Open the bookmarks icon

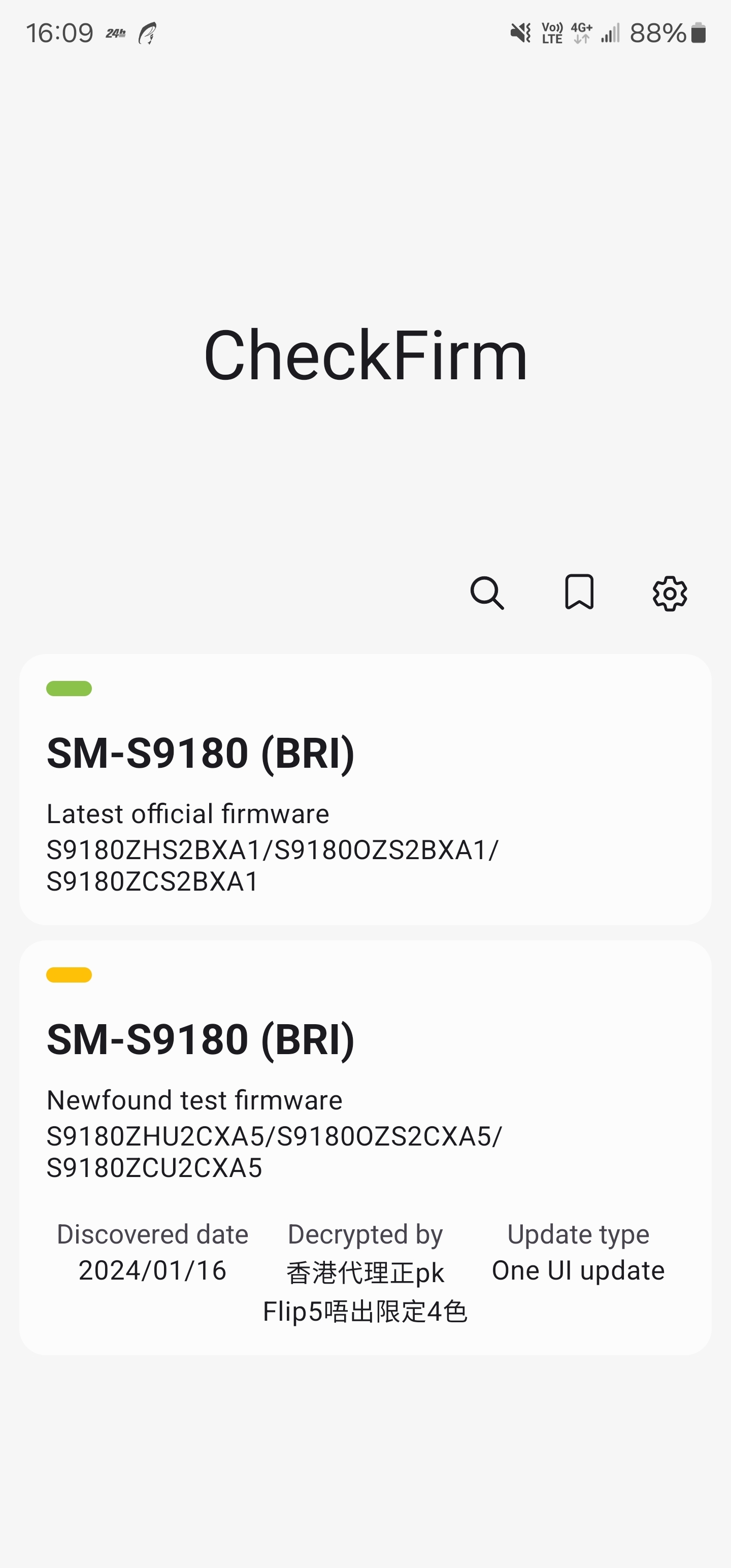tap(579, 592)
